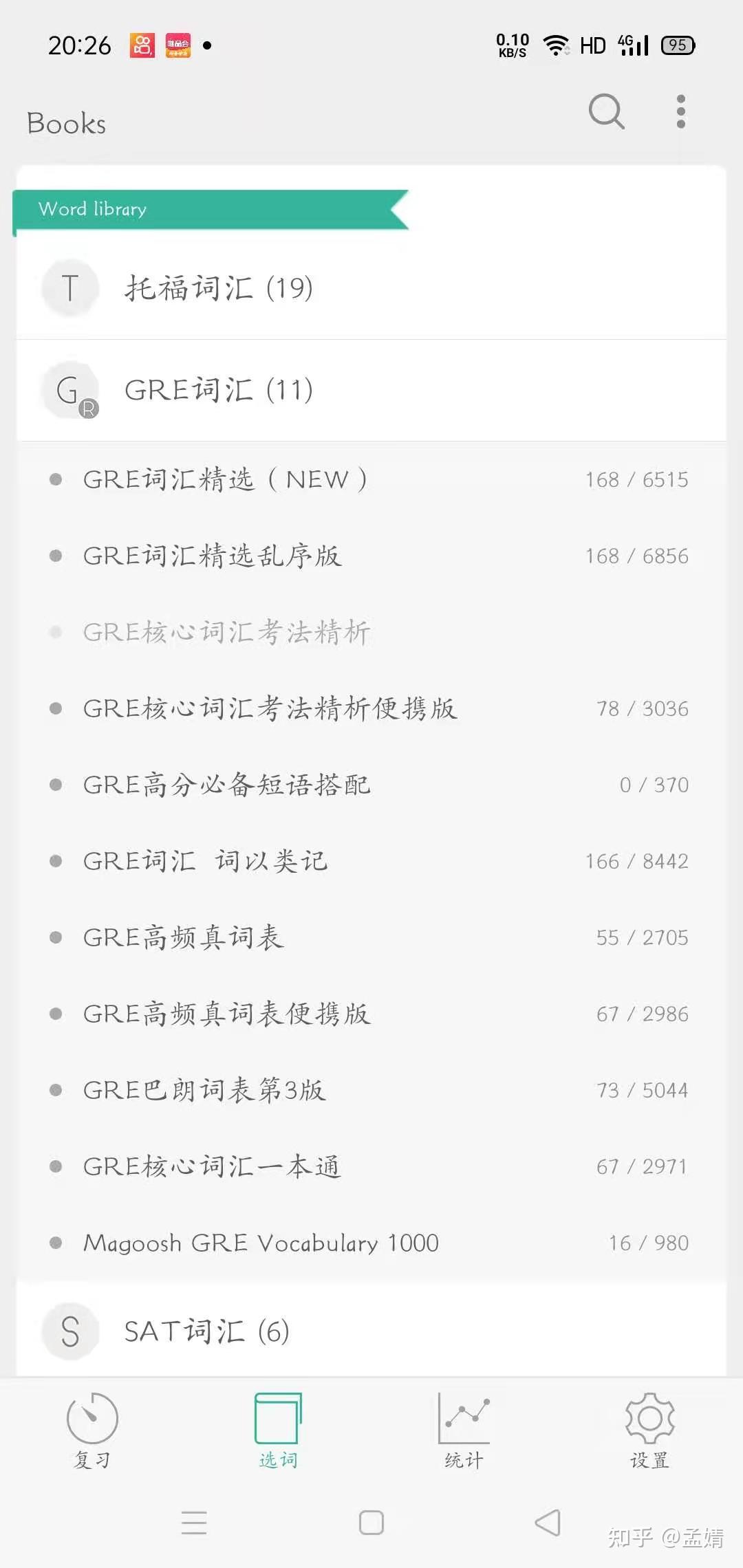Open GRE核心词汇考法精析便携版 book
Image resolution: width=743 pixels, height=1568 pixels.
coord(371,708)
